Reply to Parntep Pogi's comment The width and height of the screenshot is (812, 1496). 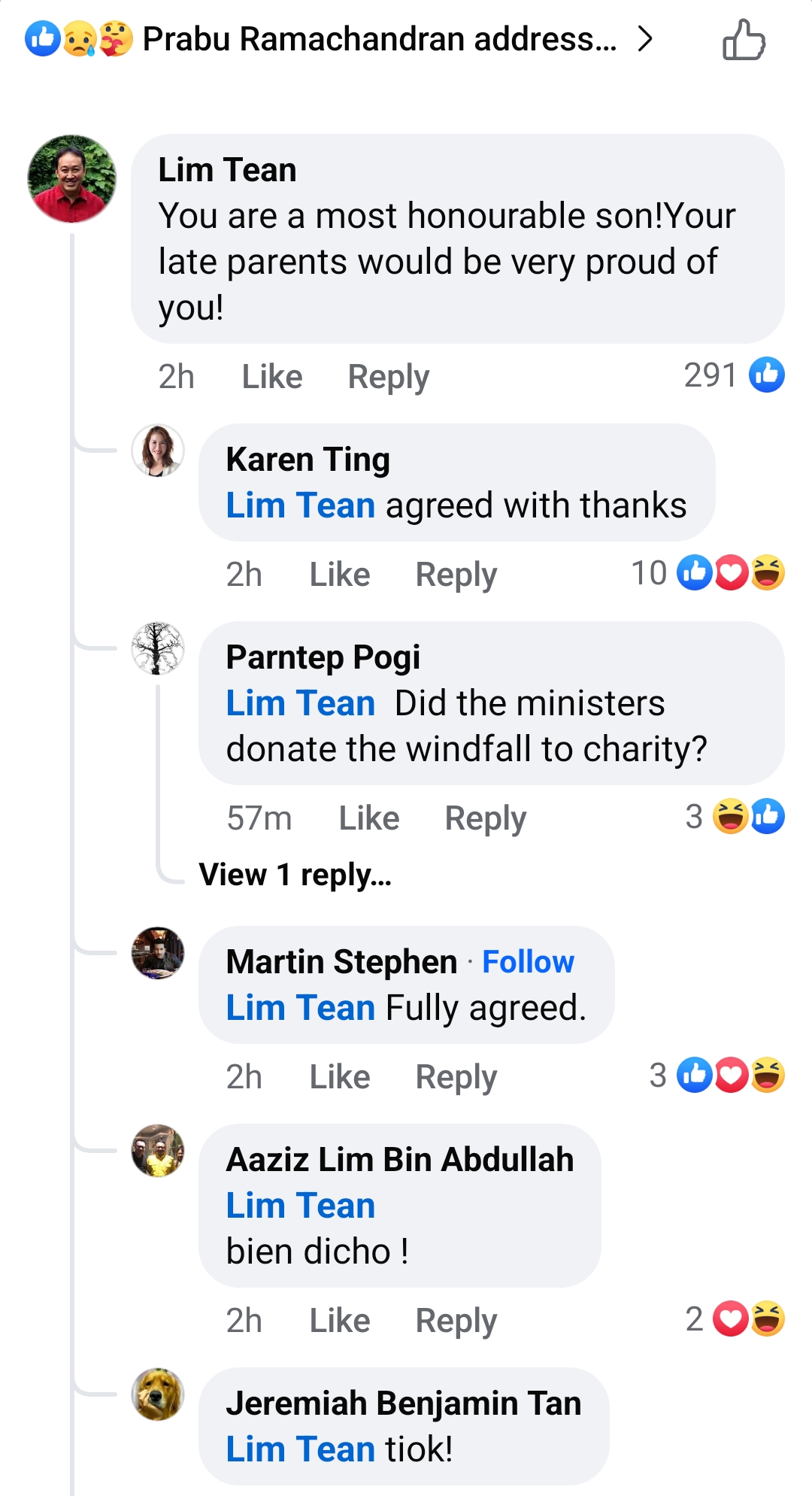tap(485, 818)
